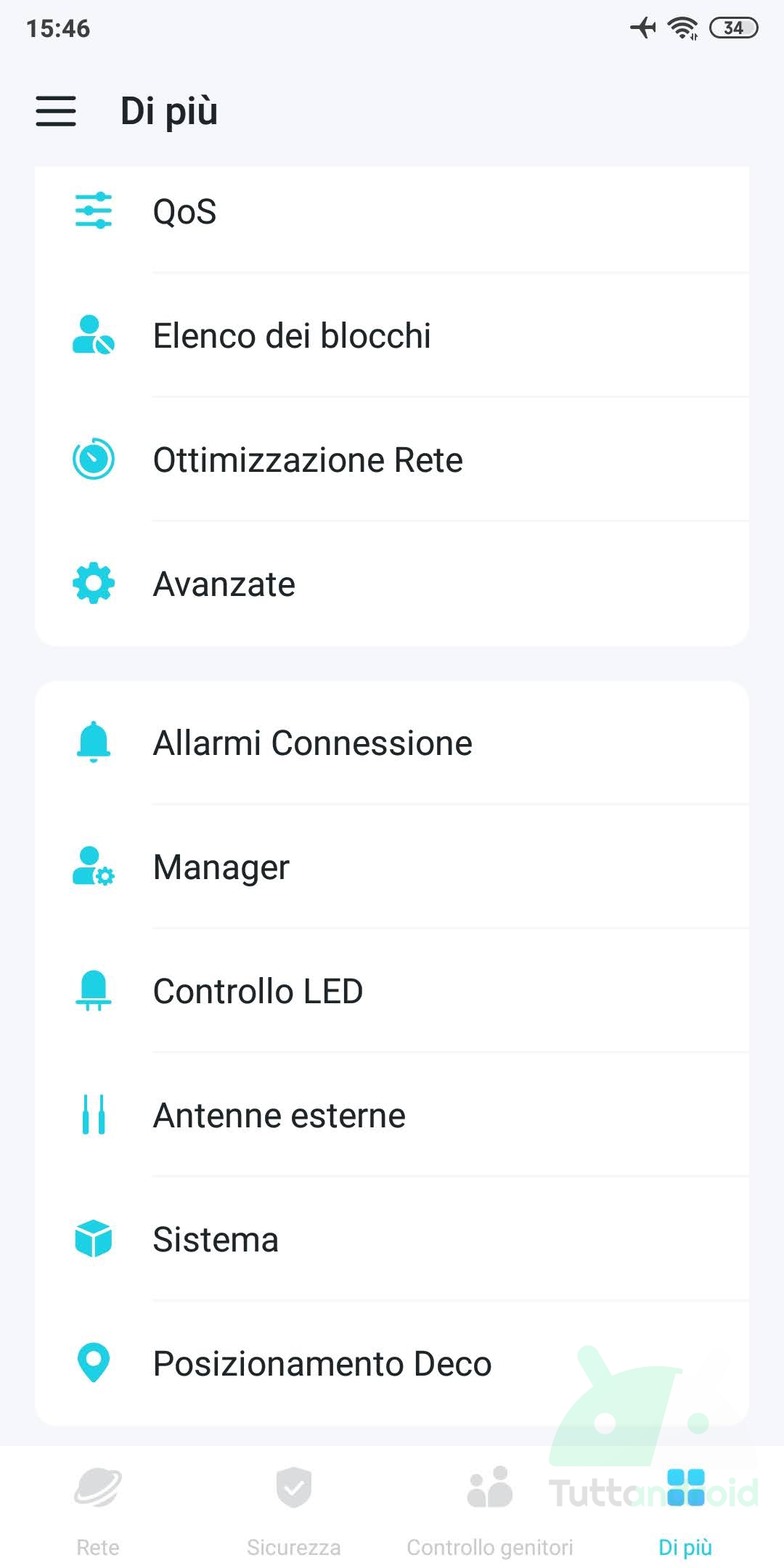This screenshot has height=1568, width=784.
Task: Open Posizionamento Deco
Action: [392, 1363]
